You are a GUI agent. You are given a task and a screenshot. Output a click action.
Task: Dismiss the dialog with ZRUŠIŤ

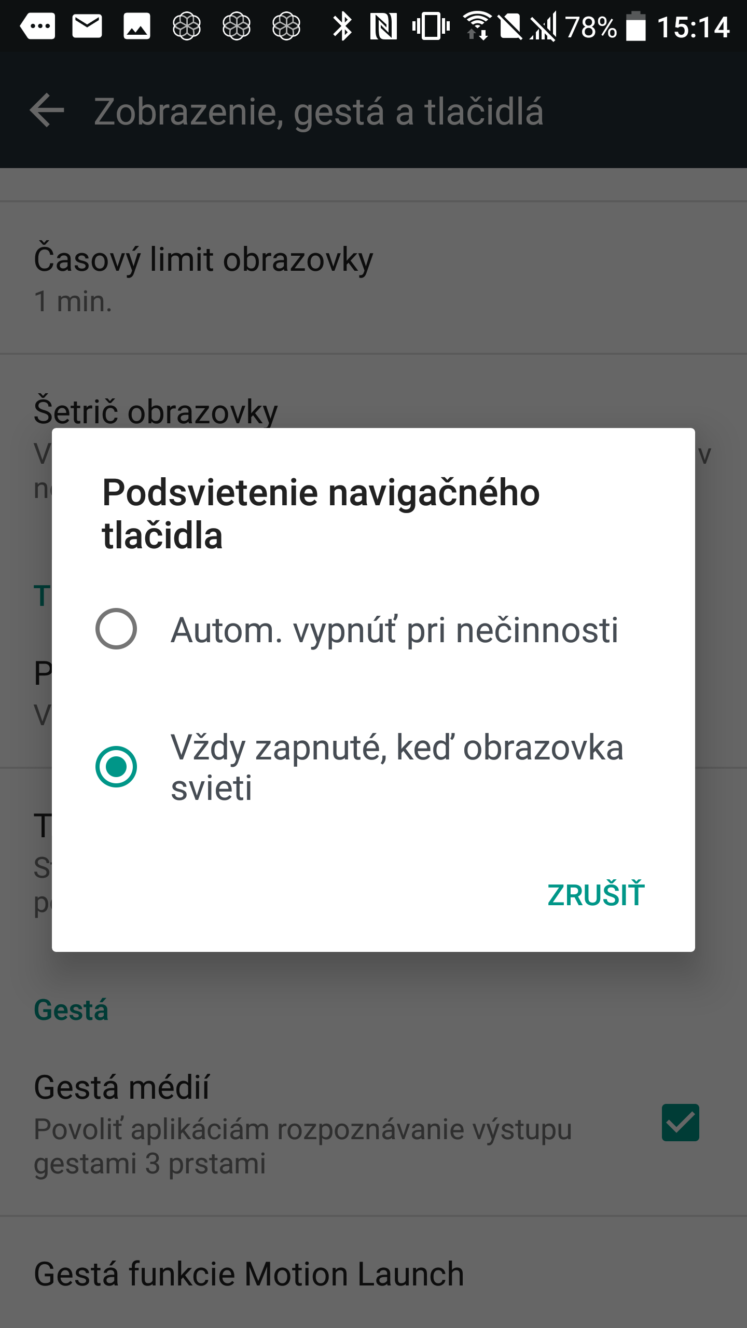(596, 894)
